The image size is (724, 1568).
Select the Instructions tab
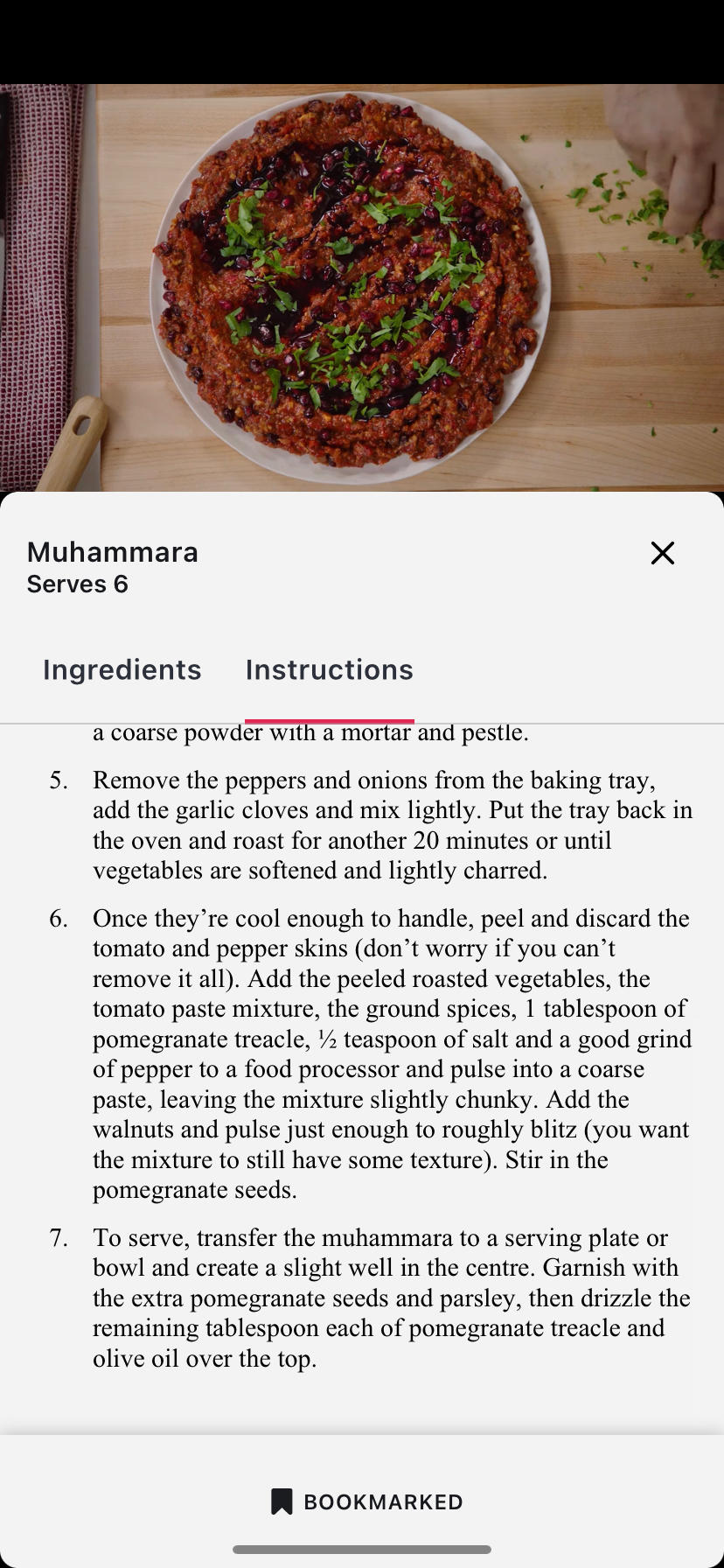pos(329,669)
